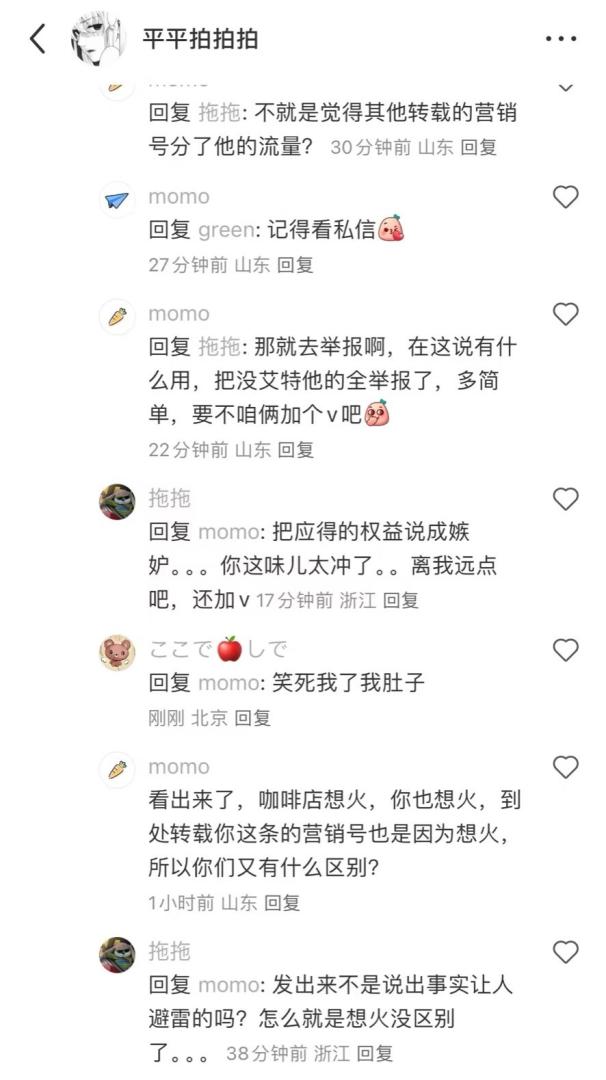Reply to 拖拖's 38分钟前 comment
606x1080 pixels.
click(375, 1053)
